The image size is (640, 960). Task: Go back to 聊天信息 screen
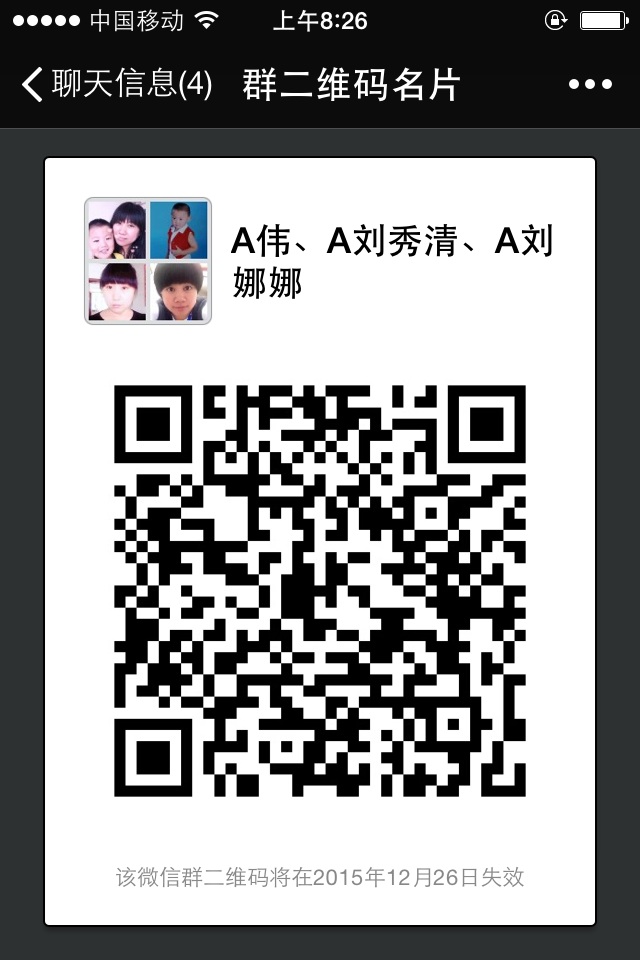click(x=115, y=85)
